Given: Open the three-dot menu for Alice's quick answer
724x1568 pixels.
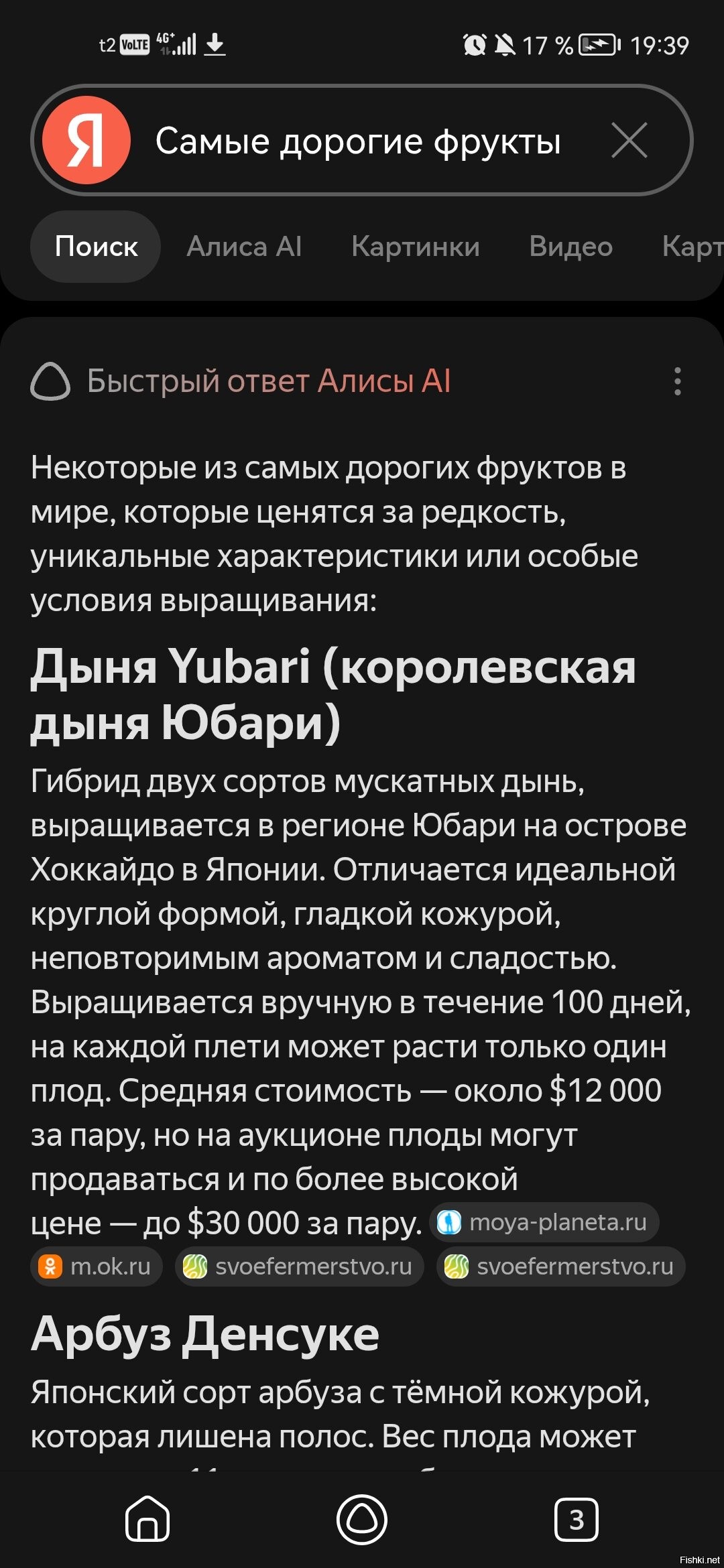Looking at the screenshot, I should click(x=678, y=381).
